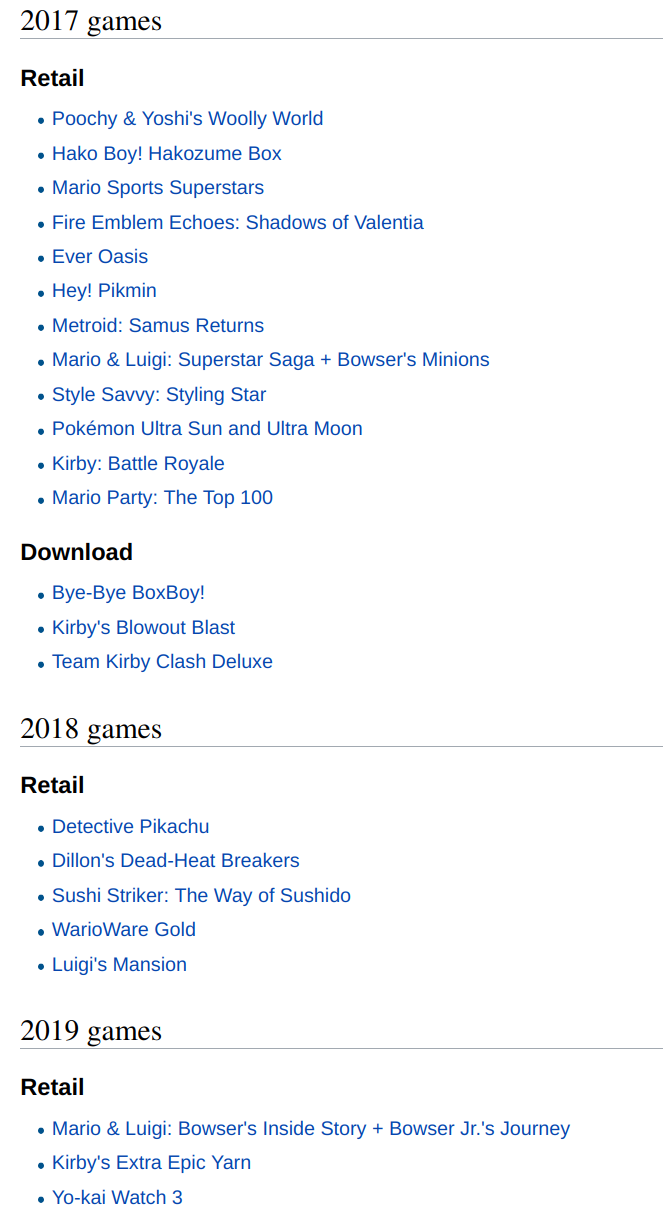Open WarioWare Gold page

coord(124,930)
